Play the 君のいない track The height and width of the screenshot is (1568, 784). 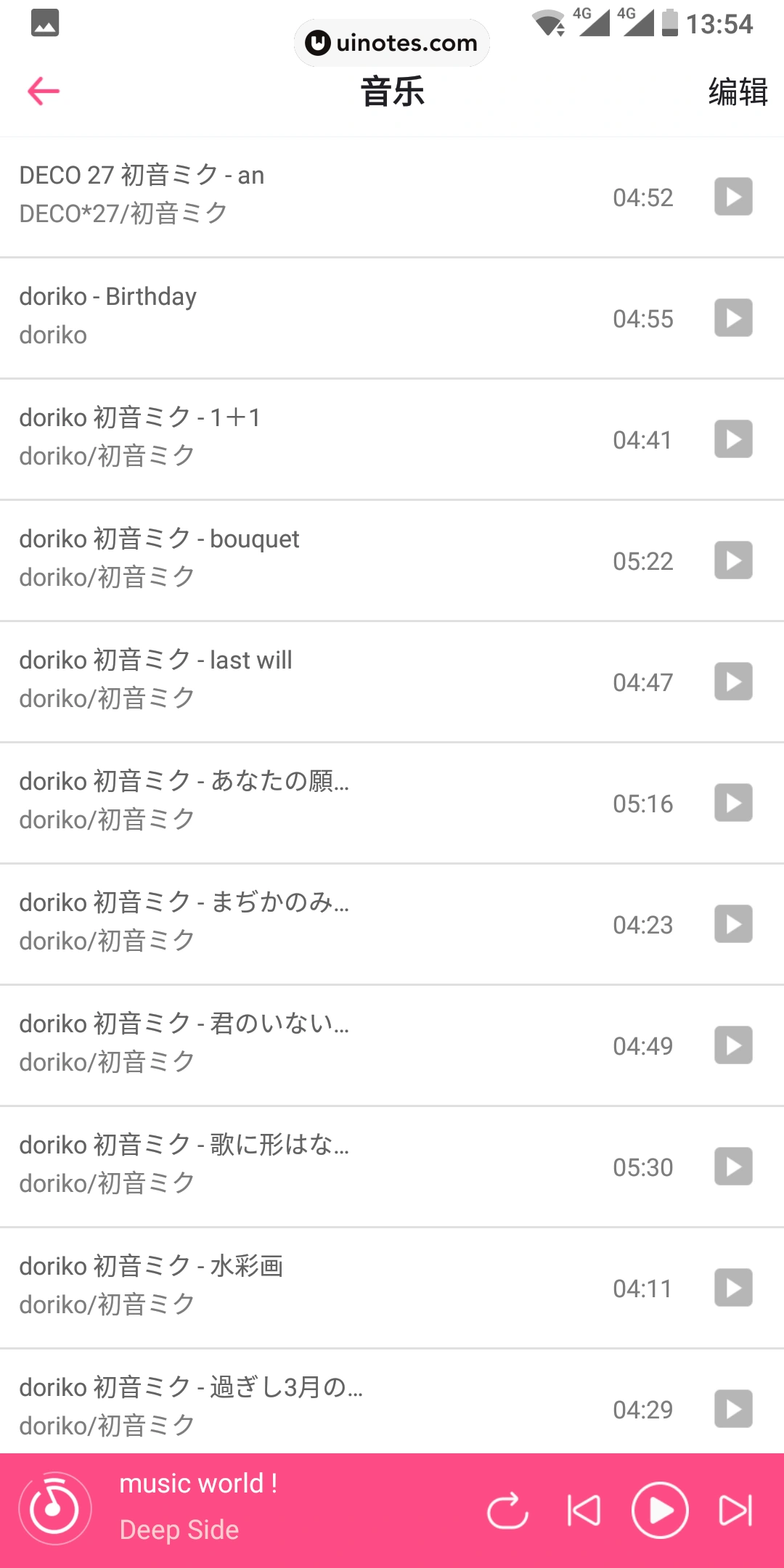point(733,1045)
